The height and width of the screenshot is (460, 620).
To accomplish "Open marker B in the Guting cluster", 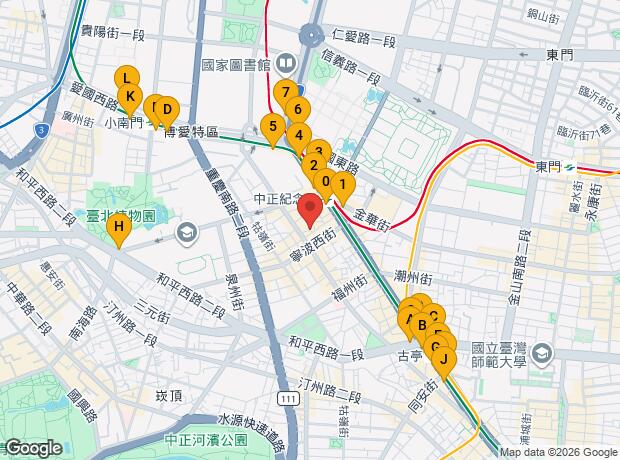I will coord(423,324).
